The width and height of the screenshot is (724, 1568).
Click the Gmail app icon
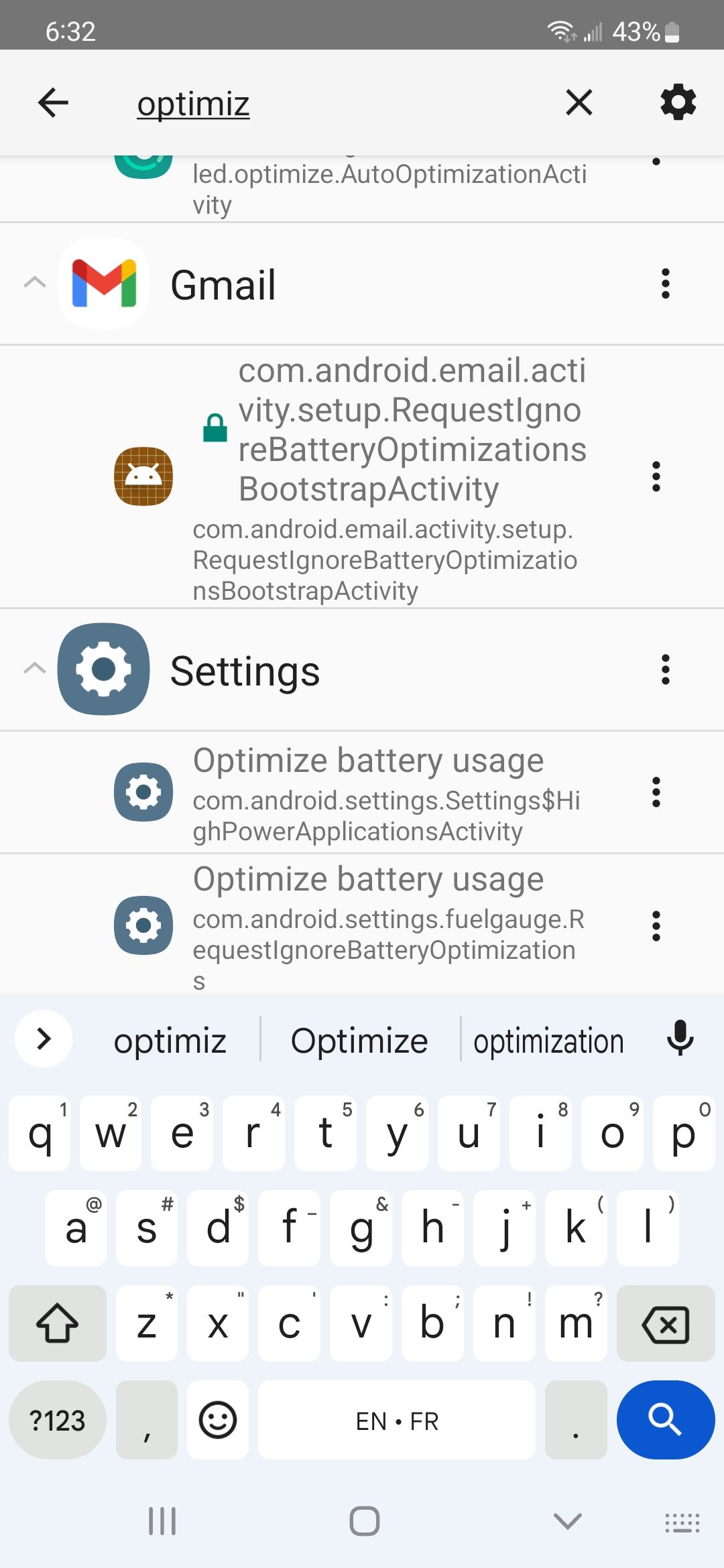tap(103, 283)
